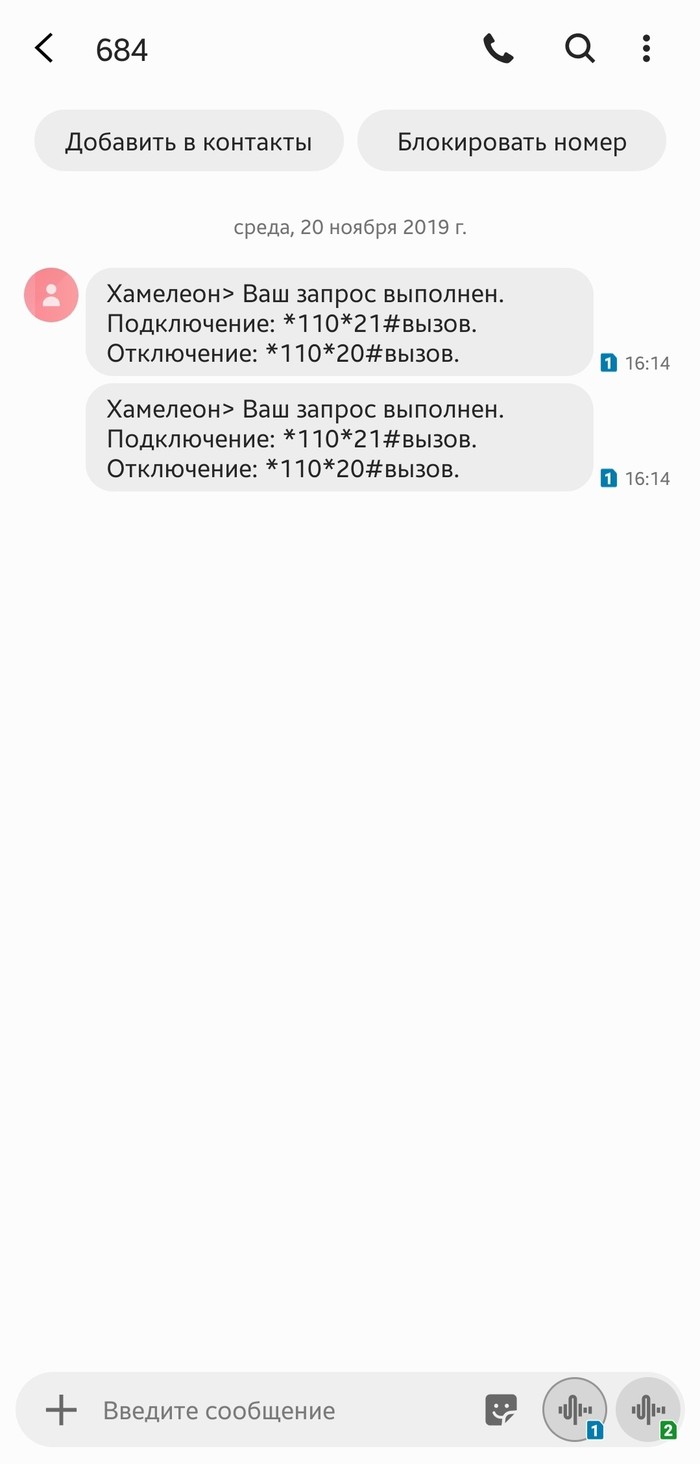Viewport: 700px width, 1464px height.
Task: Open the sticker picker
Action: click(x=501, y=1410)
